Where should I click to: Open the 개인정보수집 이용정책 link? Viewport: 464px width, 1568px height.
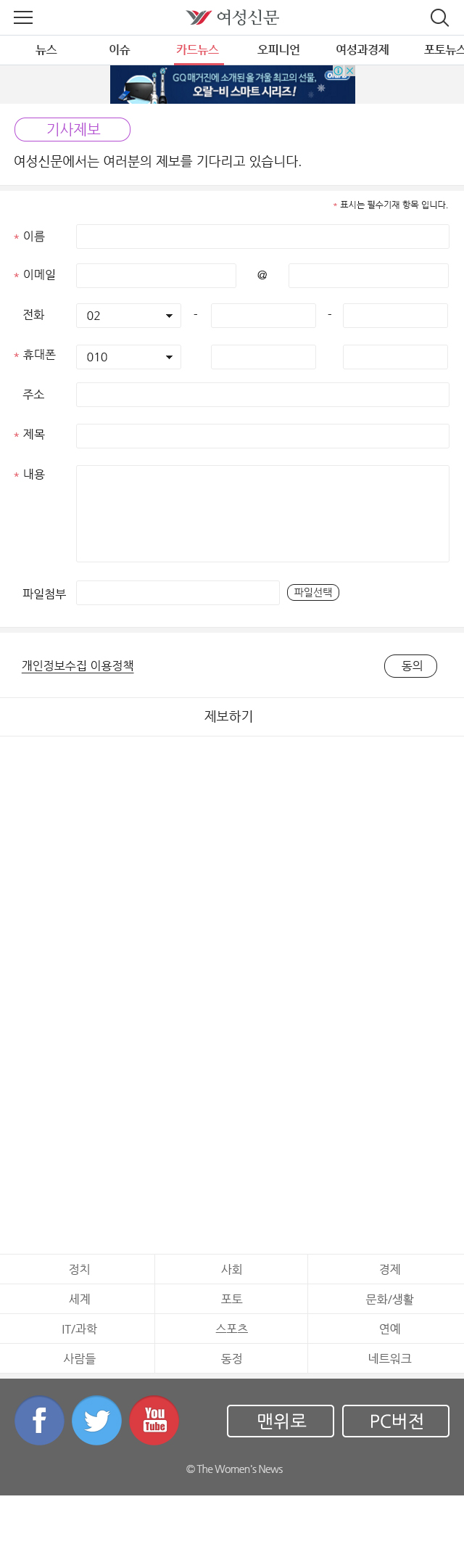coord(78,665)
